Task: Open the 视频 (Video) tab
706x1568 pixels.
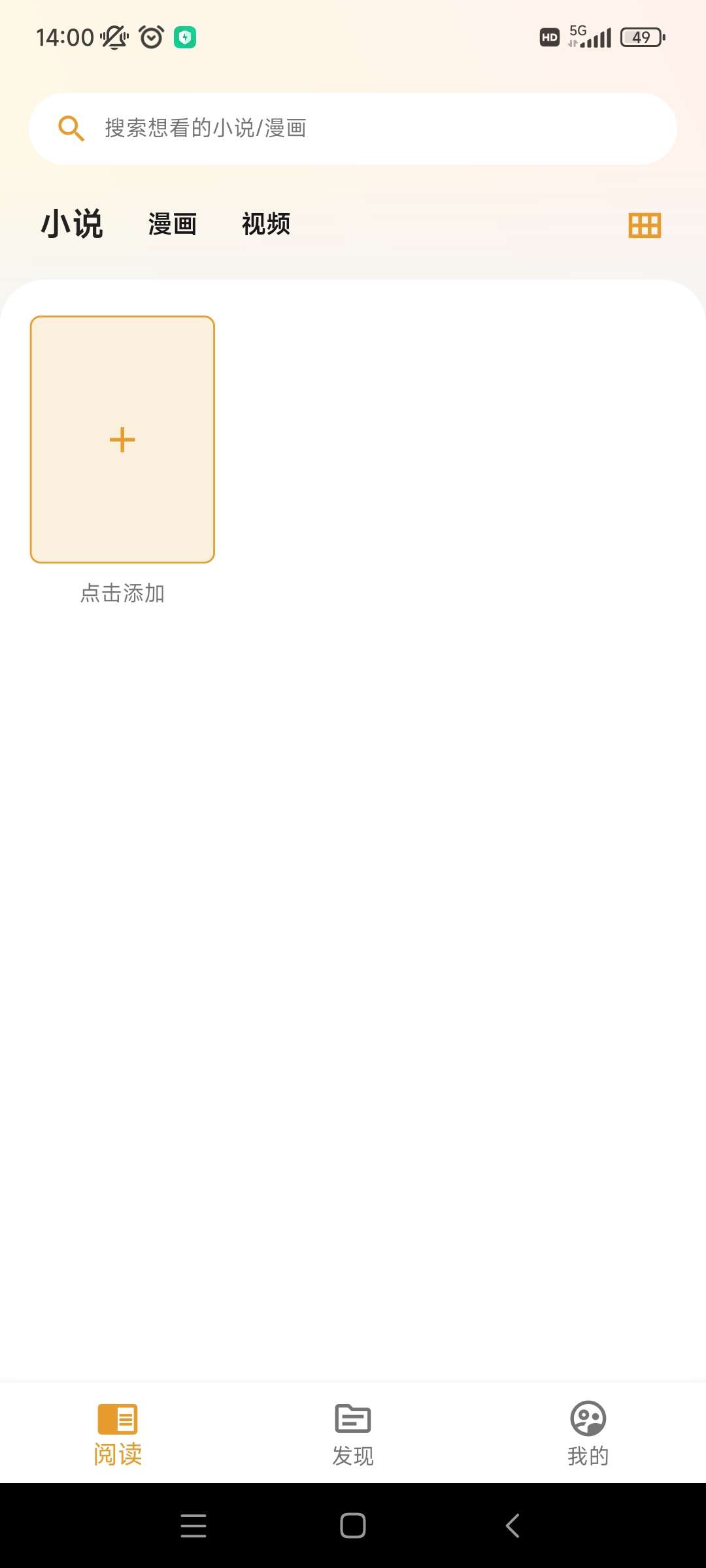Action: pyautogui.click(x=265, y=224)
